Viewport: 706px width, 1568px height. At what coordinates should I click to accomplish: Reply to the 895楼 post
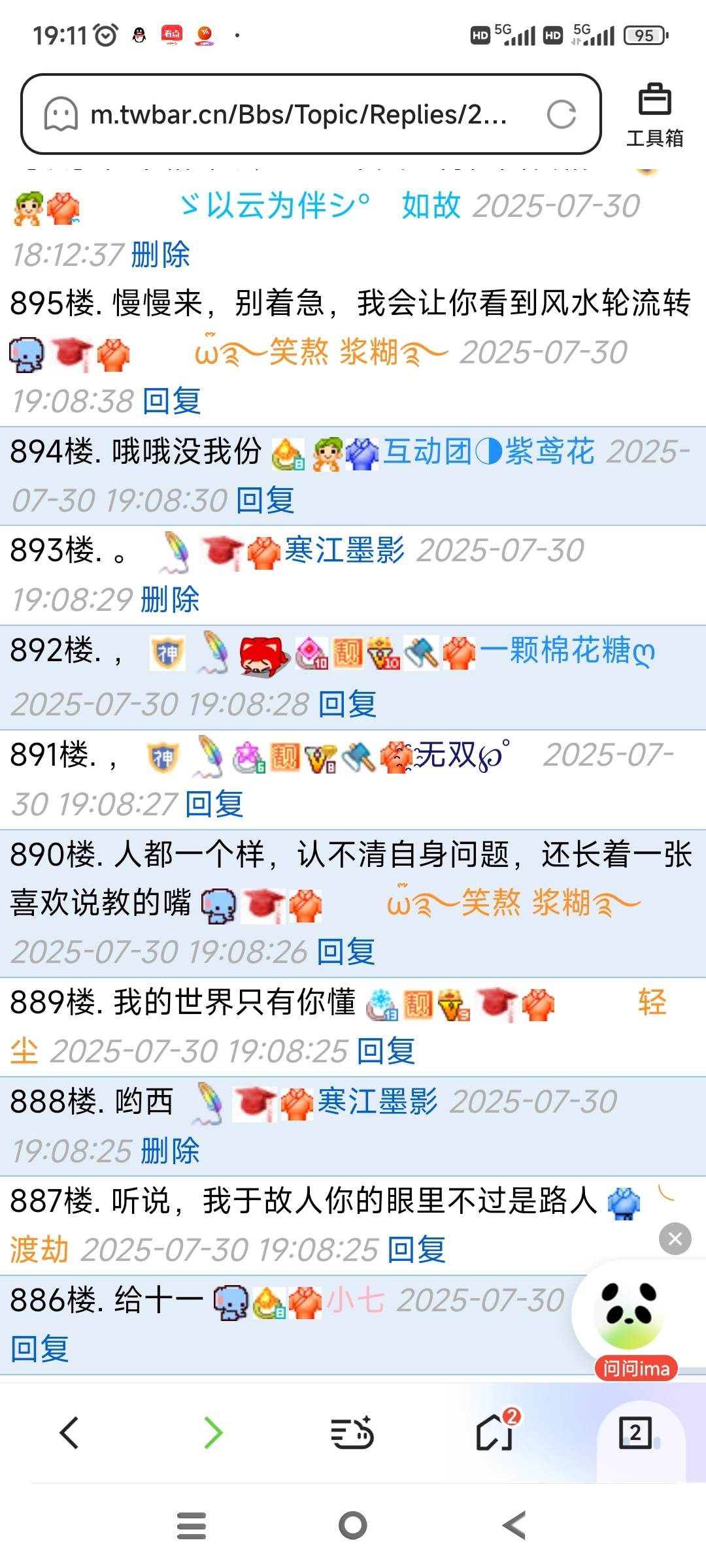point(171,401)
